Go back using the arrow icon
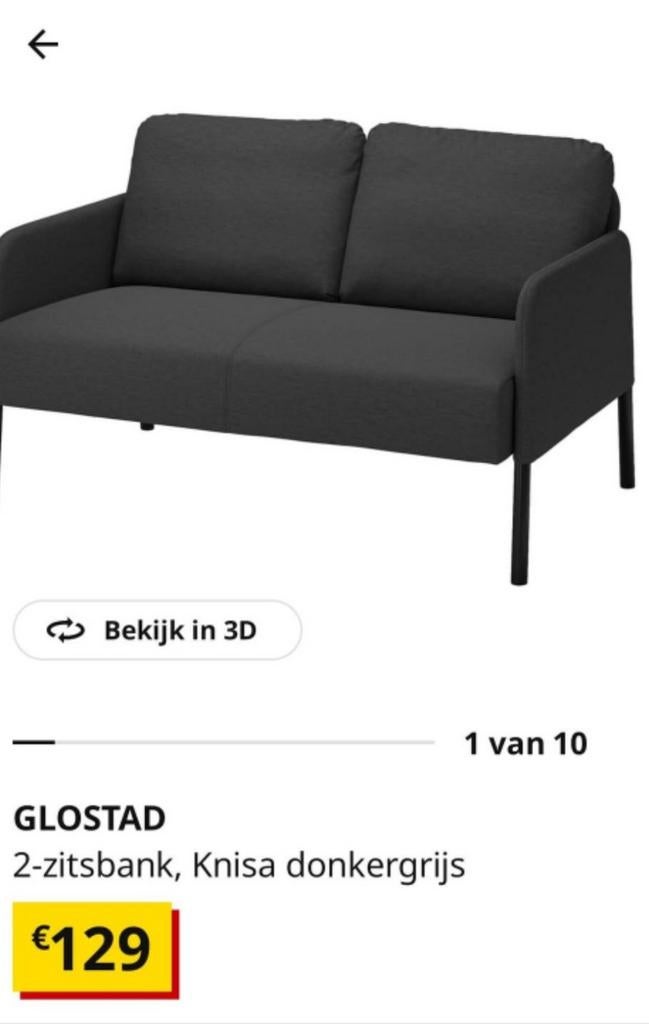Viewport: 649px width, 1024px height. pos(42,44)
